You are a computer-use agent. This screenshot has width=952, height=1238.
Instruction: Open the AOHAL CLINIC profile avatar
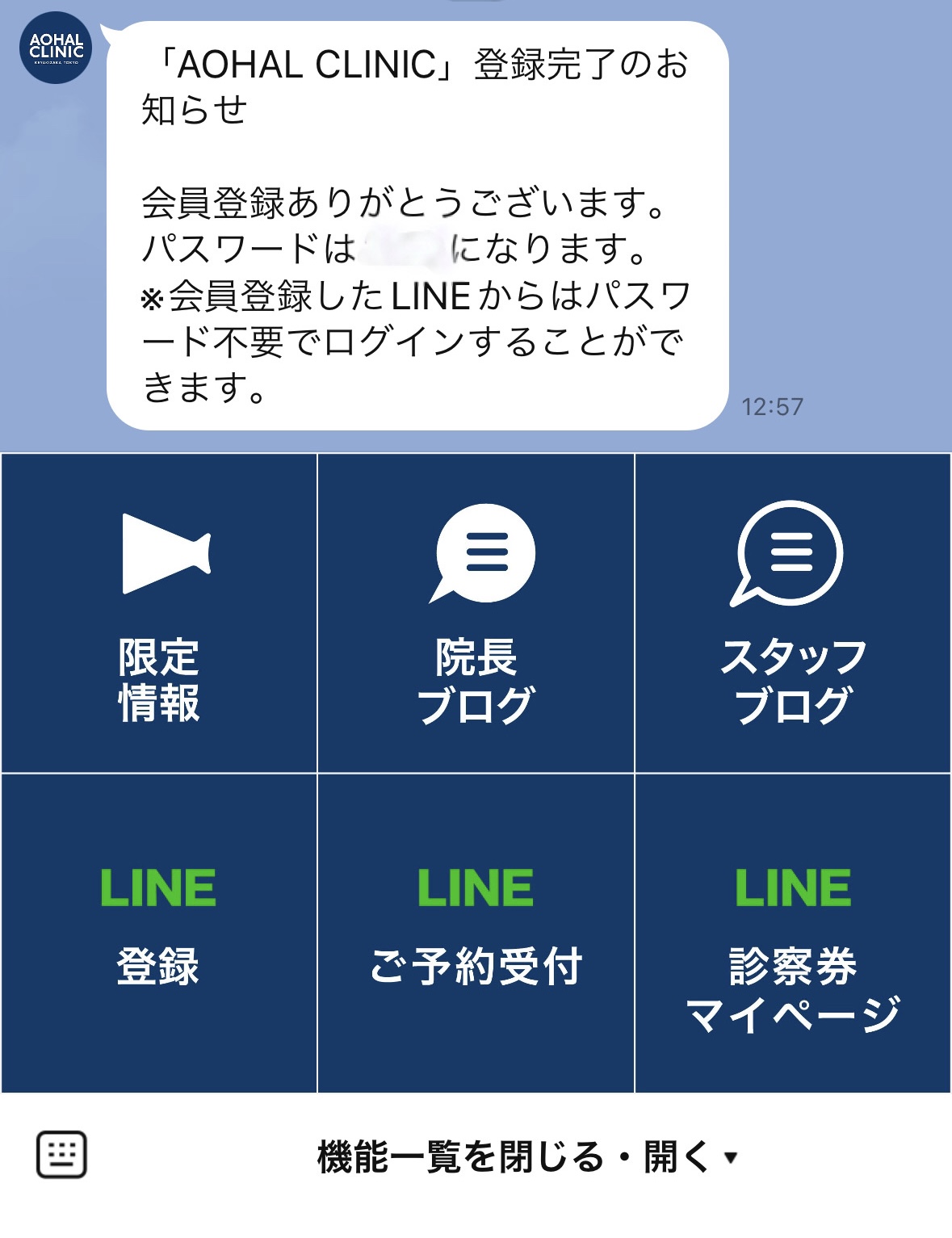click(56, 48)
